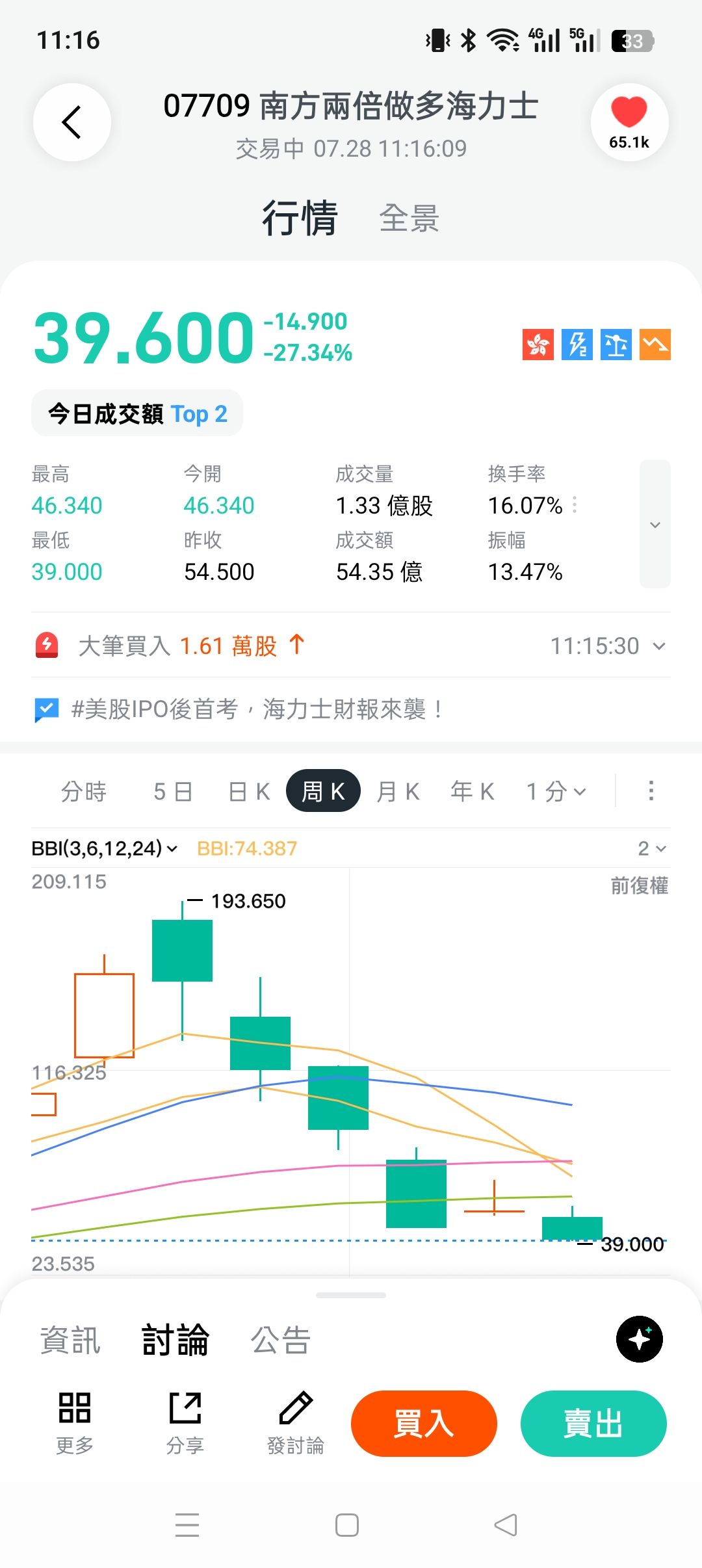The width and height of the screenshot is (702, 1568).
Task: Share this stock via 分享
Action: 185,1423
